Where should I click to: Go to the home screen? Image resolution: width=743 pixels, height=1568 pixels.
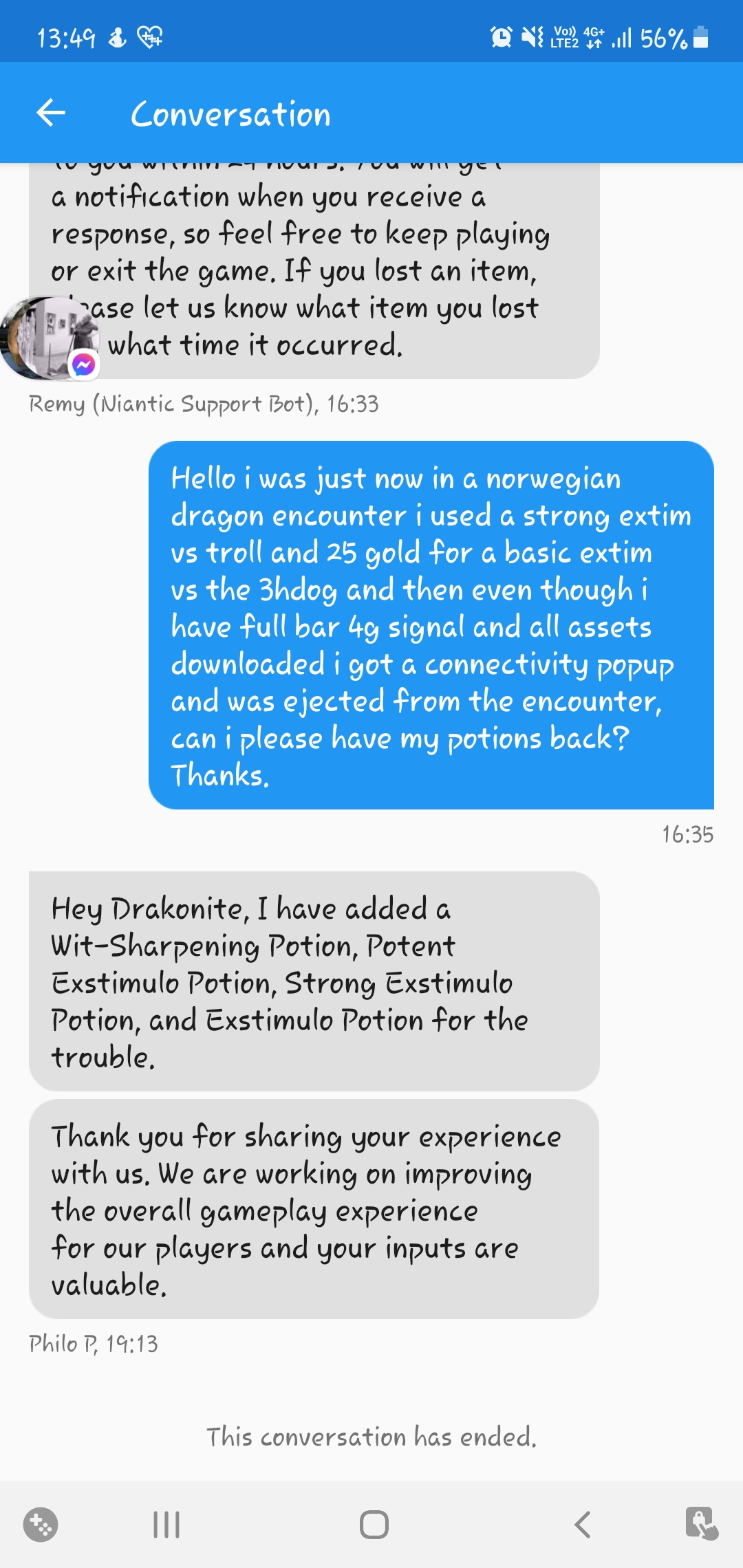[374, 1525]
